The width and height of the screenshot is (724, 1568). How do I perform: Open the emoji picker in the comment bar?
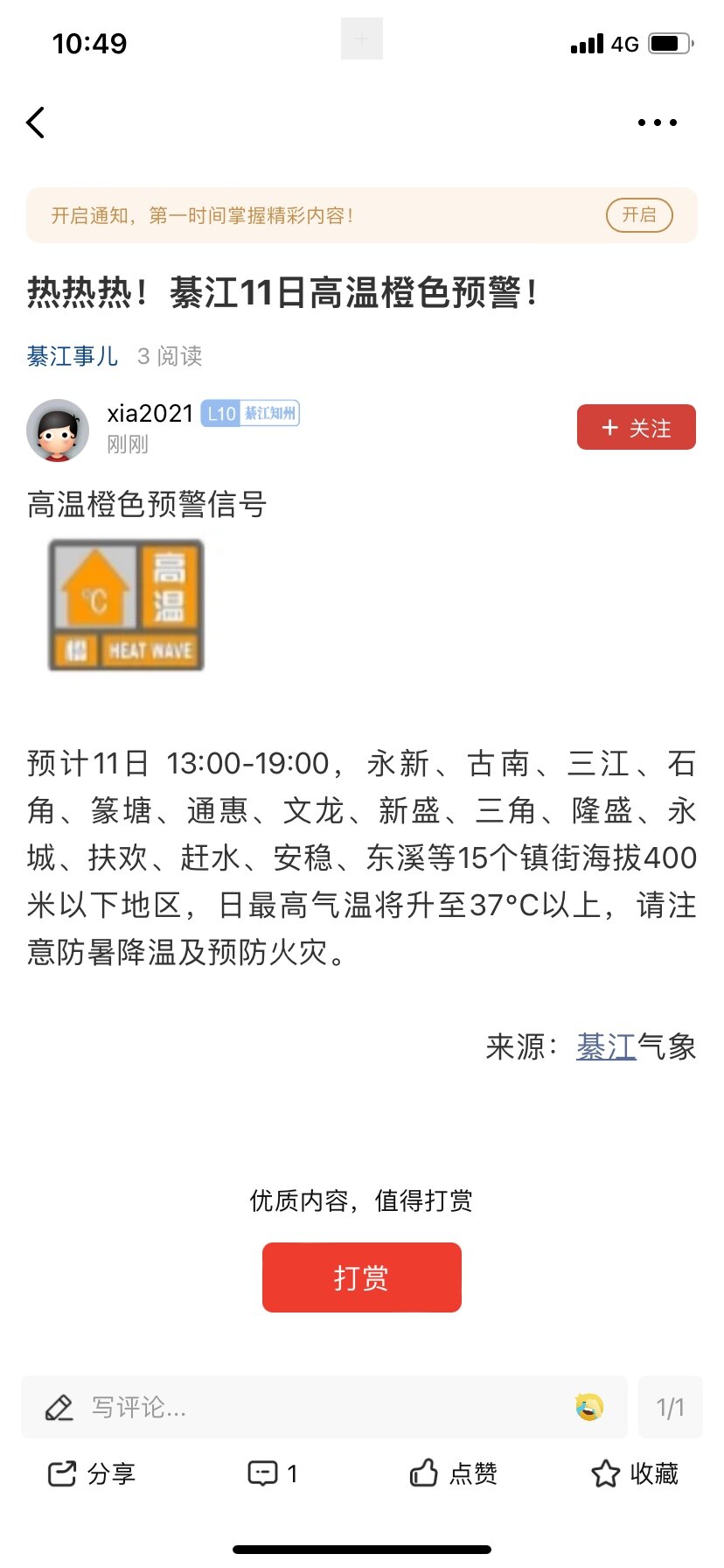[x=589, y=1407]
